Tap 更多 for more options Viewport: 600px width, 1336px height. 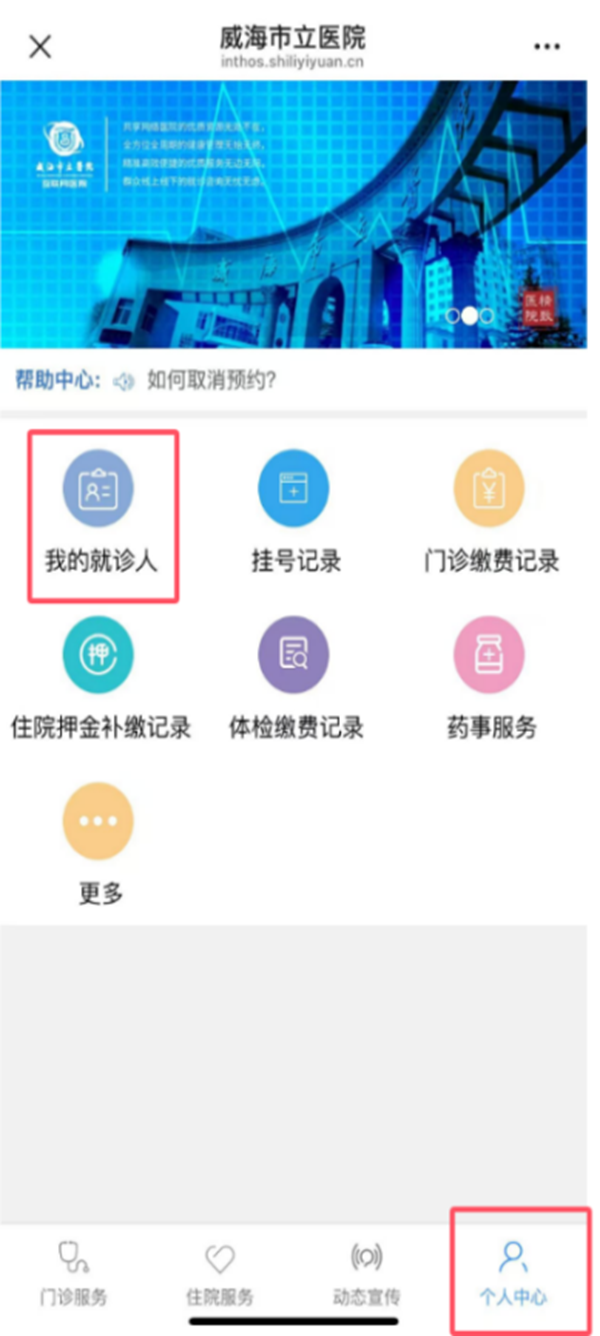[x=99, y=842]
